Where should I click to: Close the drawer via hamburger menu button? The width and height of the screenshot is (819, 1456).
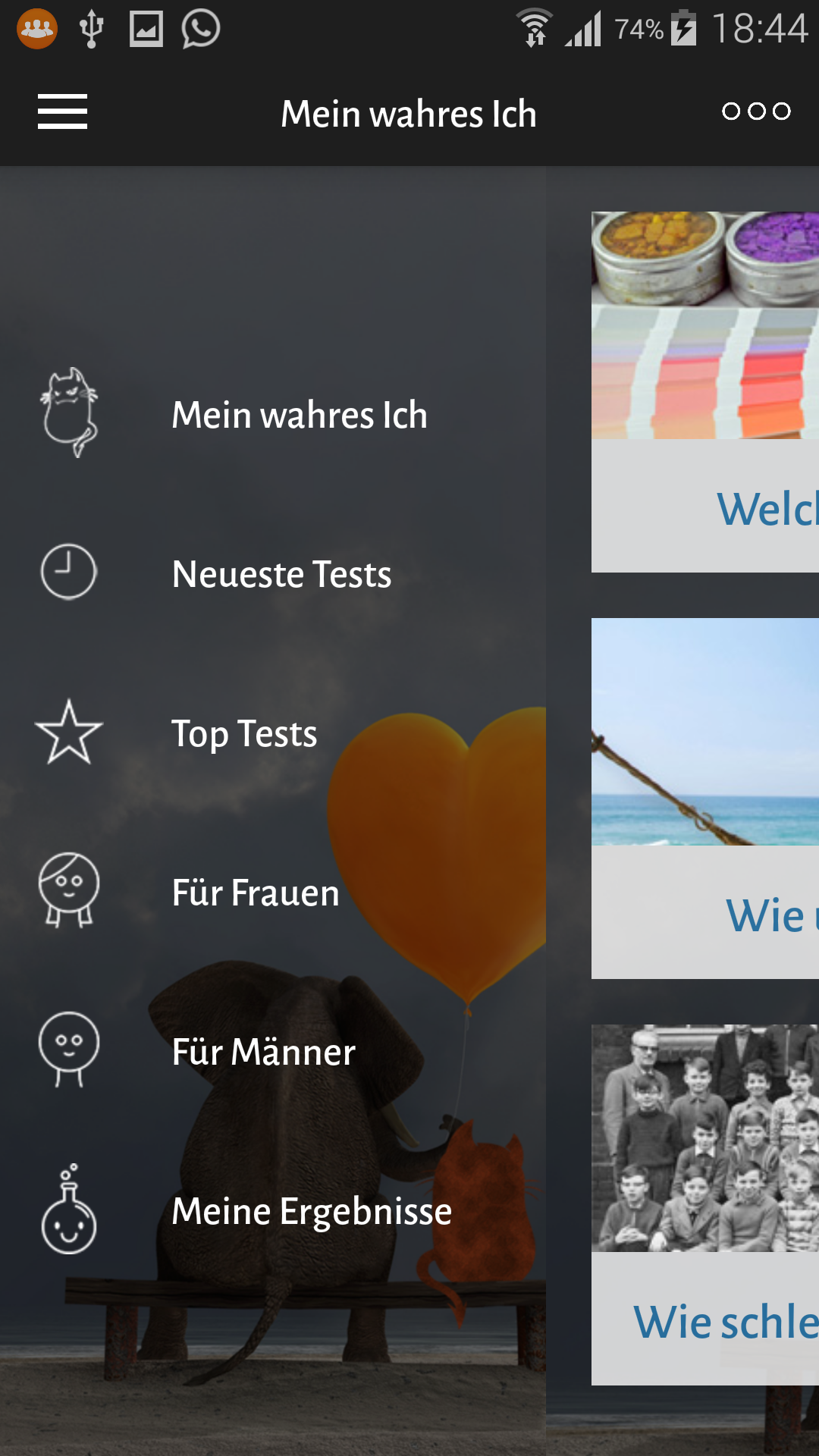[62, 112]
